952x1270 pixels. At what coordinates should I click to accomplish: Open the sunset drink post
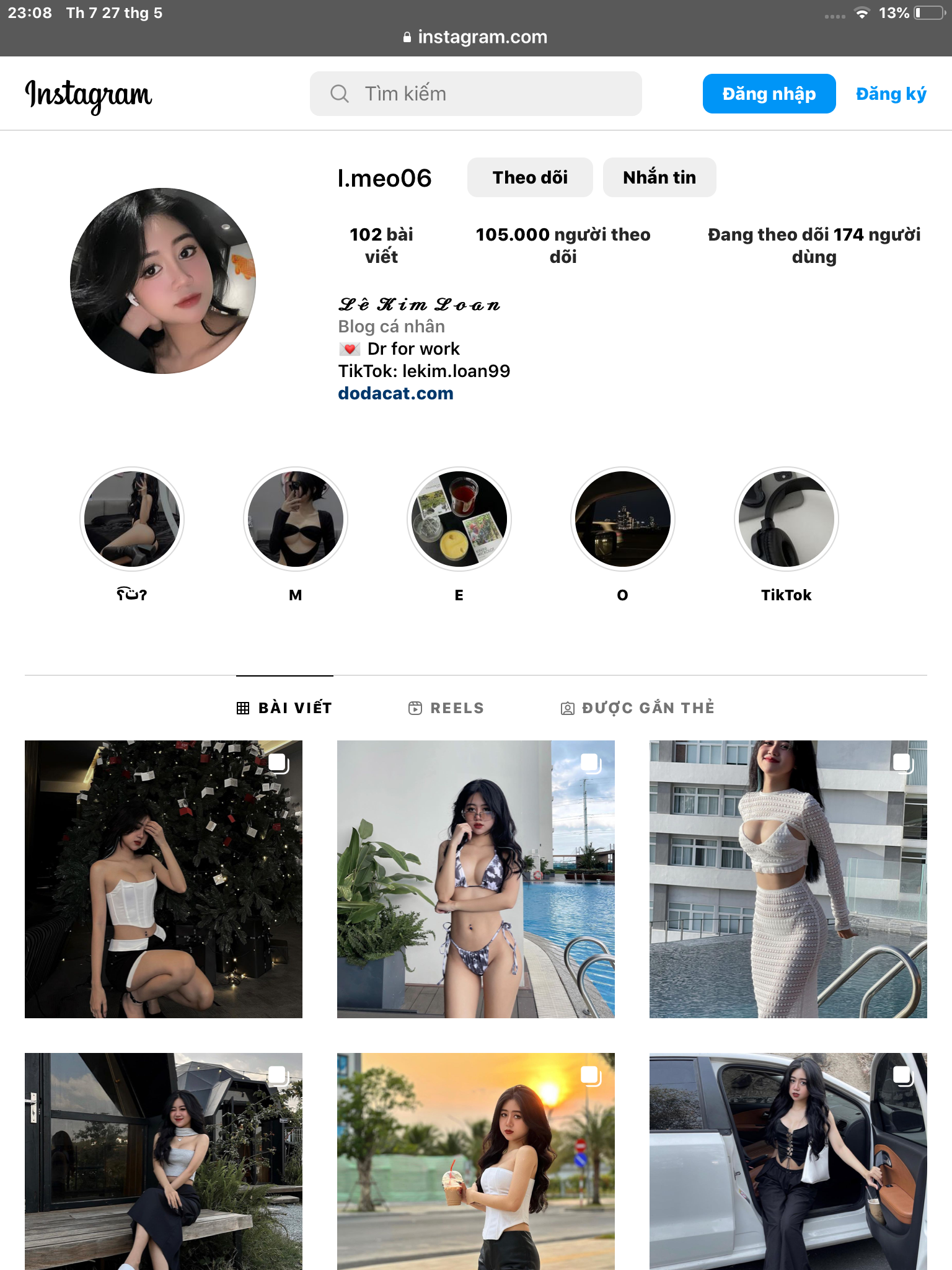(476, 1161)
